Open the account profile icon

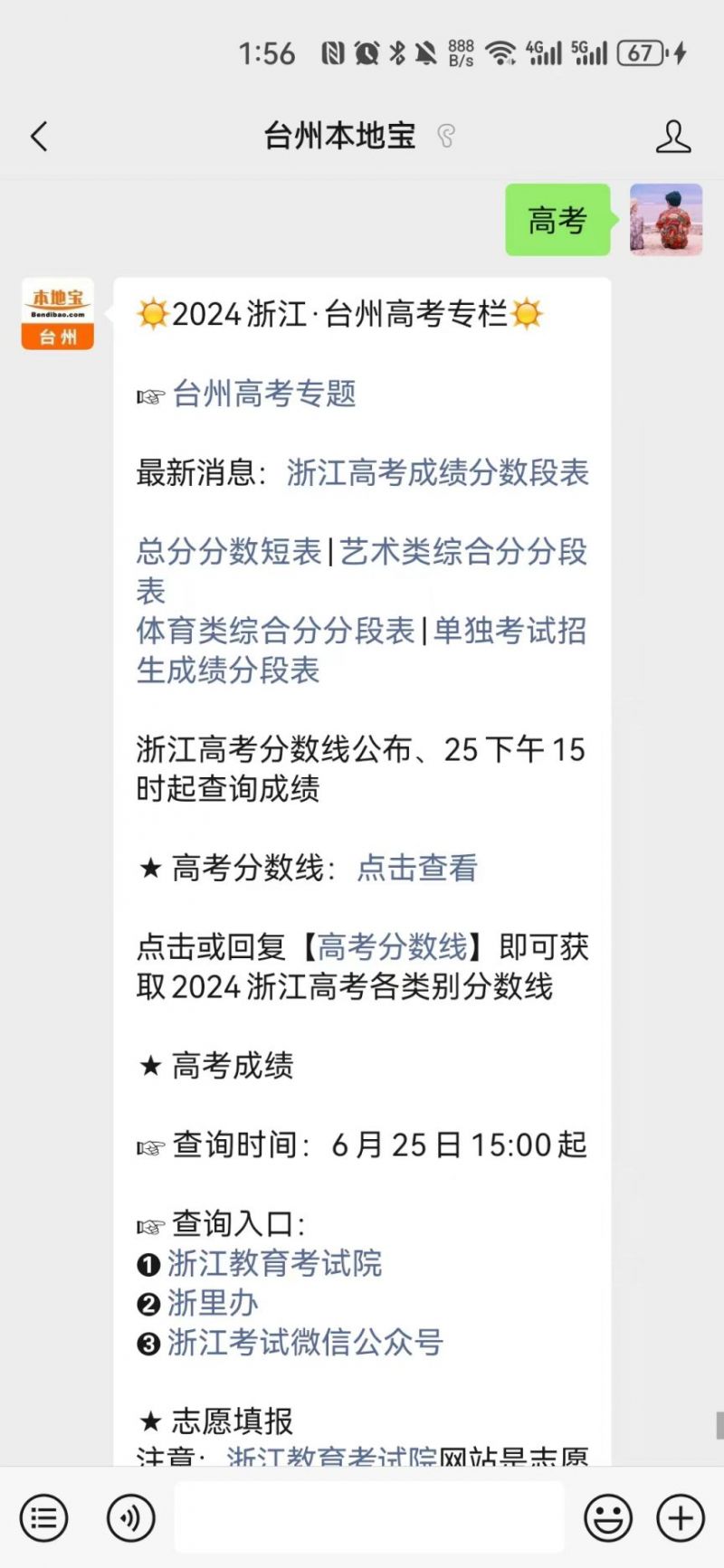[x=673, y=137]
